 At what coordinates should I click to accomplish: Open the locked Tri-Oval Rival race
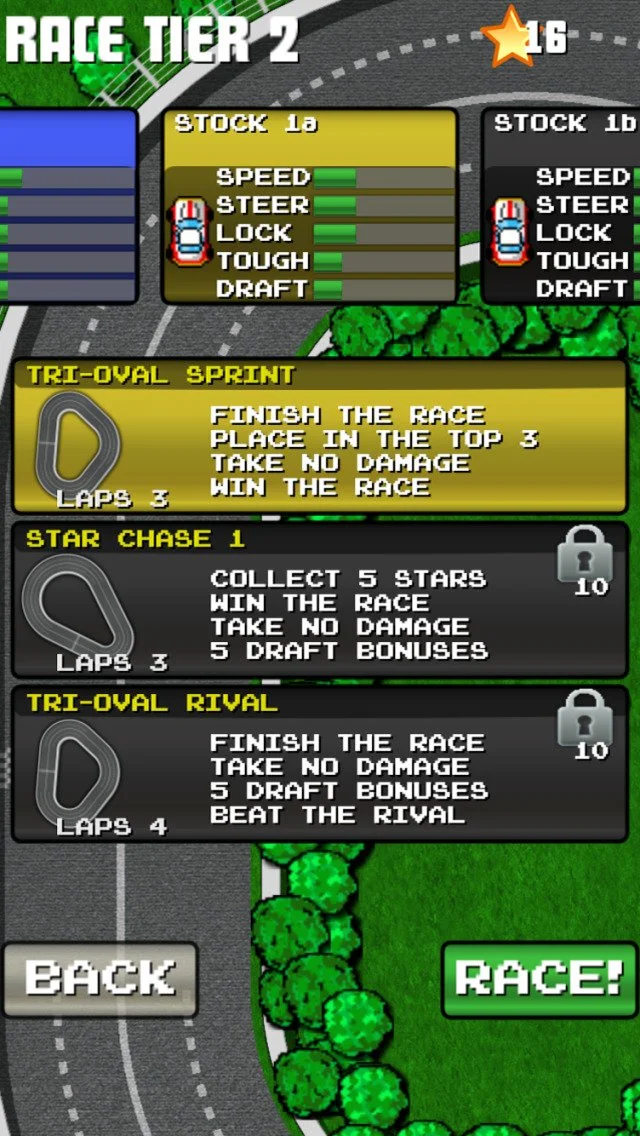[x=320, y=764]
